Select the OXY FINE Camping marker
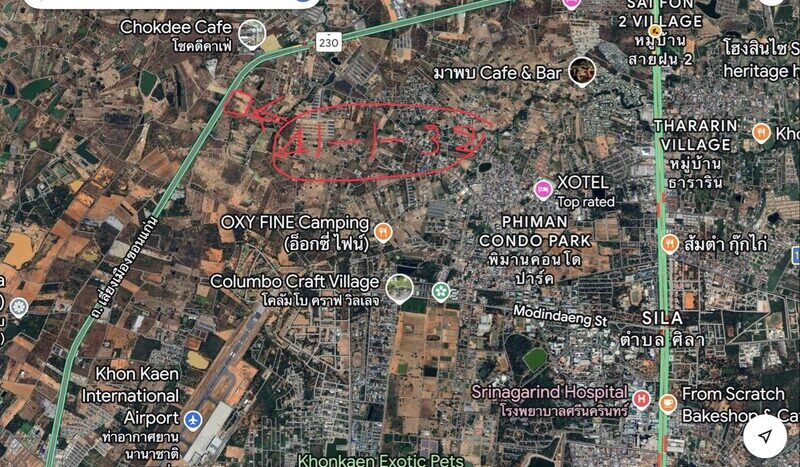The image size is (800, 467). pyautogui.click(x=382, y=233)
